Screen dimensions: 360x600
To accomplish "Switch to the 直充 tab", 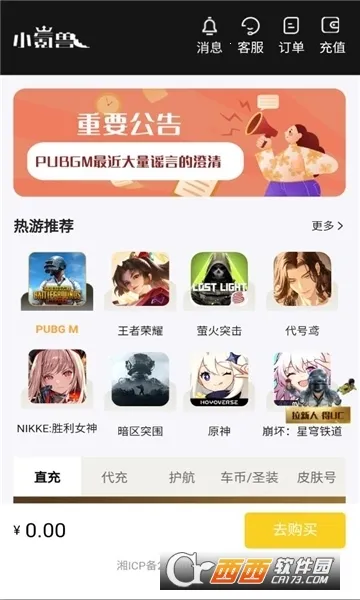I will (47, 477).
